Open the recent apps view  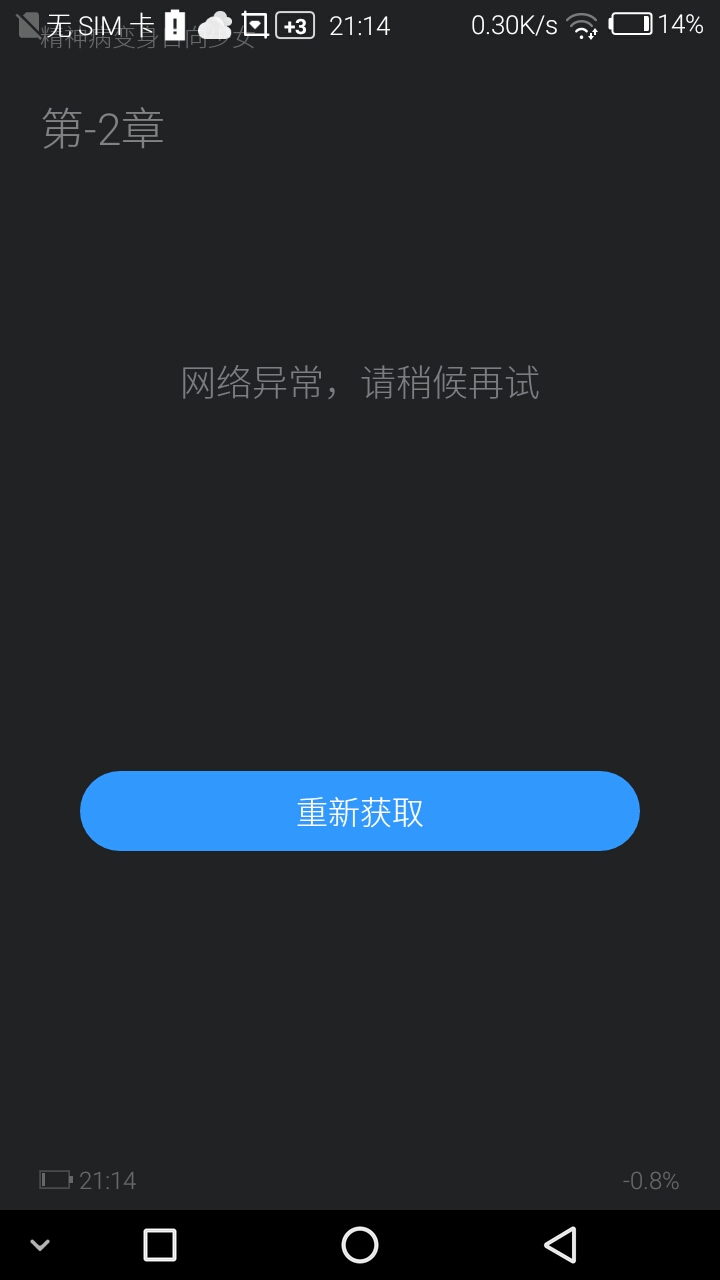pos(160,1245)
